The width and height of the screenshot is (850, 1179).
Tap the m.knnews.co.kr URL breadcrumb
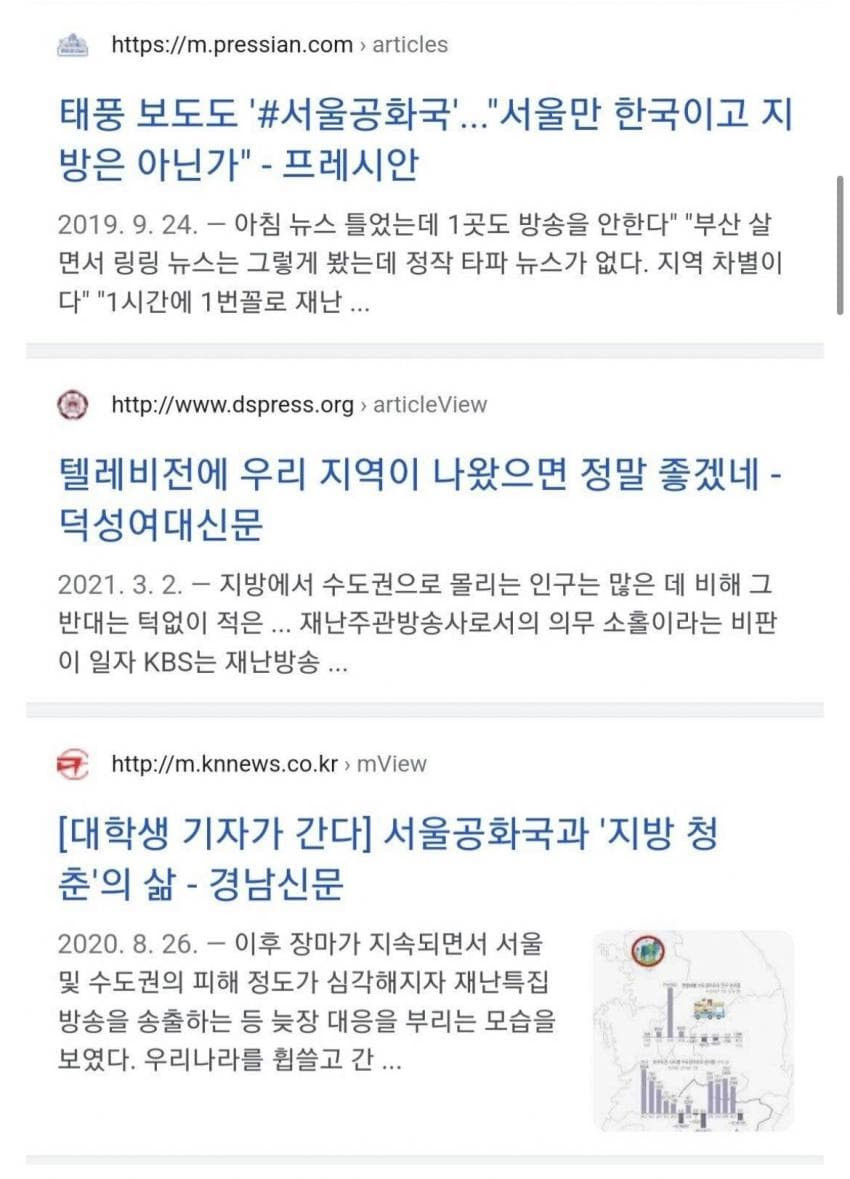point(269,764)
